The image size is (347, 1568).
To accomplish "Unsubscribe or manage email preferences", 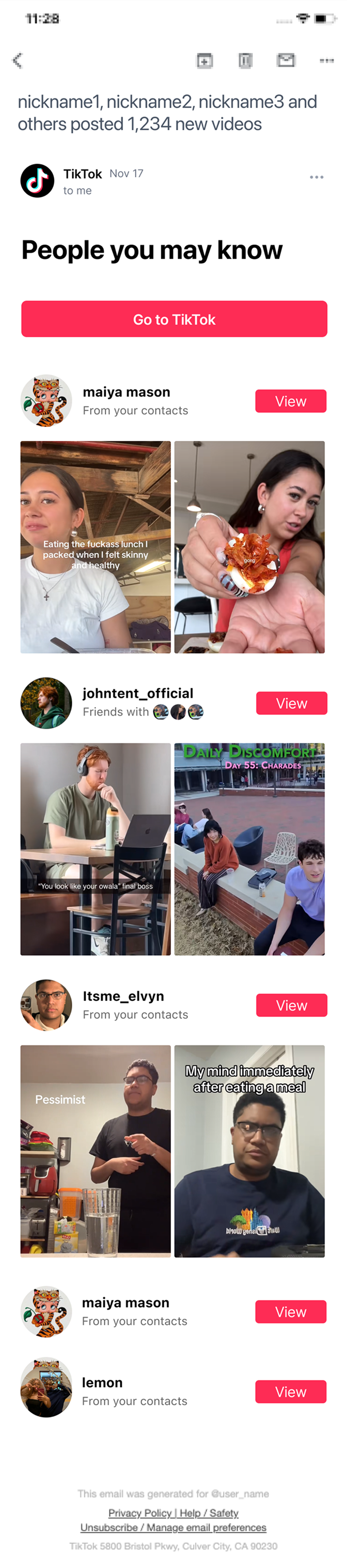I will point(173,1527).
